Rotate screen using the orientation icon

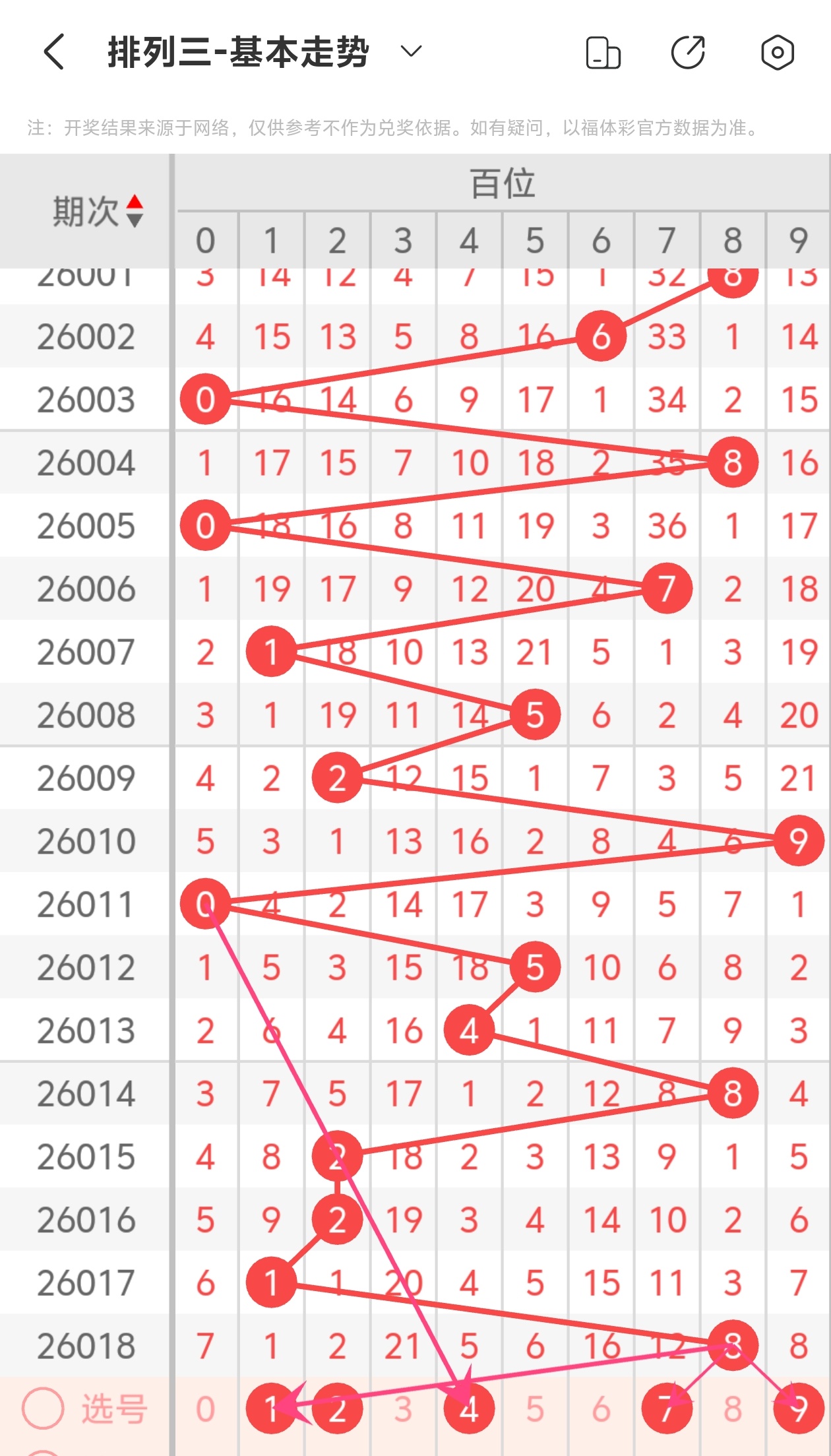coord(603,53)
